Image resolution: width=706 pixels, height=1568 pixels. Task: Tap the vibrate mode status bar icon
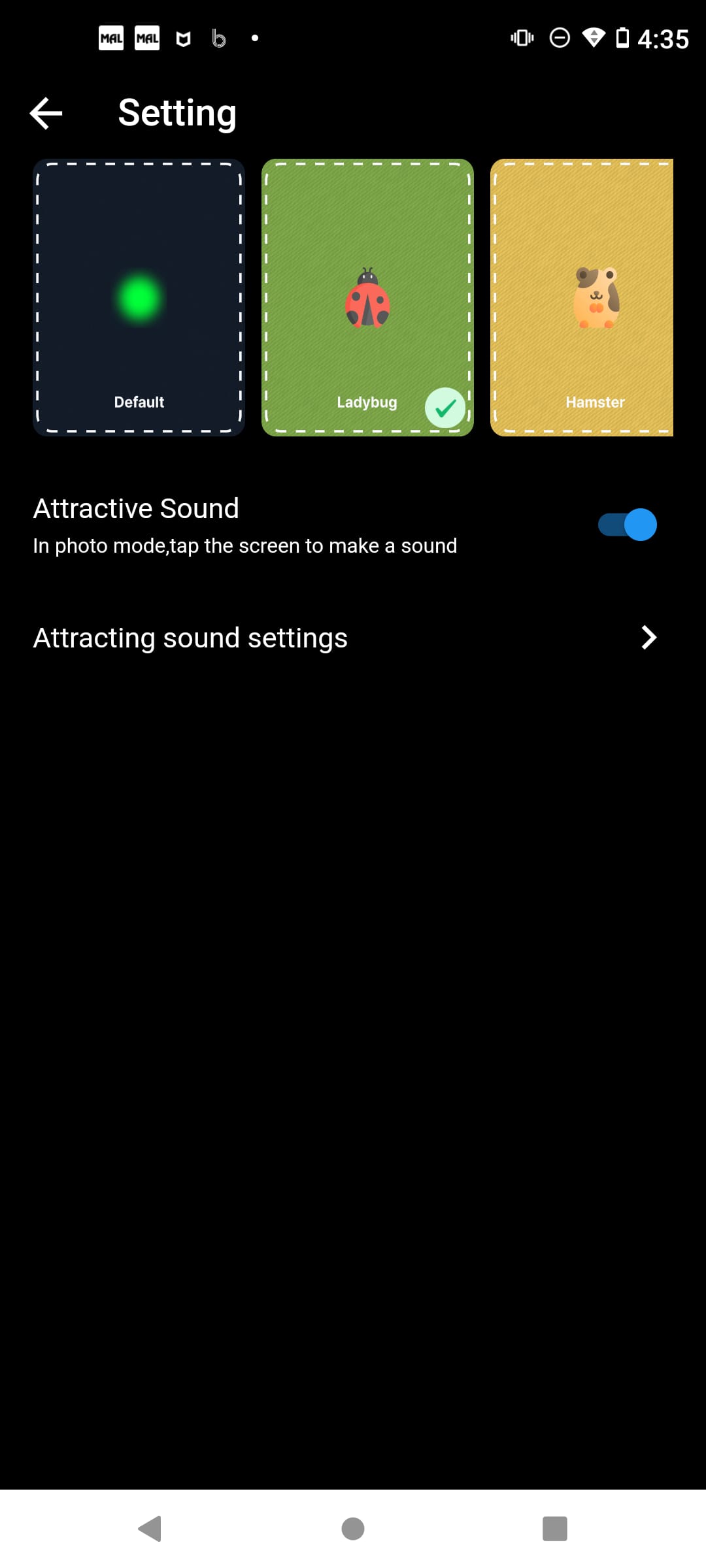coord(521,37)
